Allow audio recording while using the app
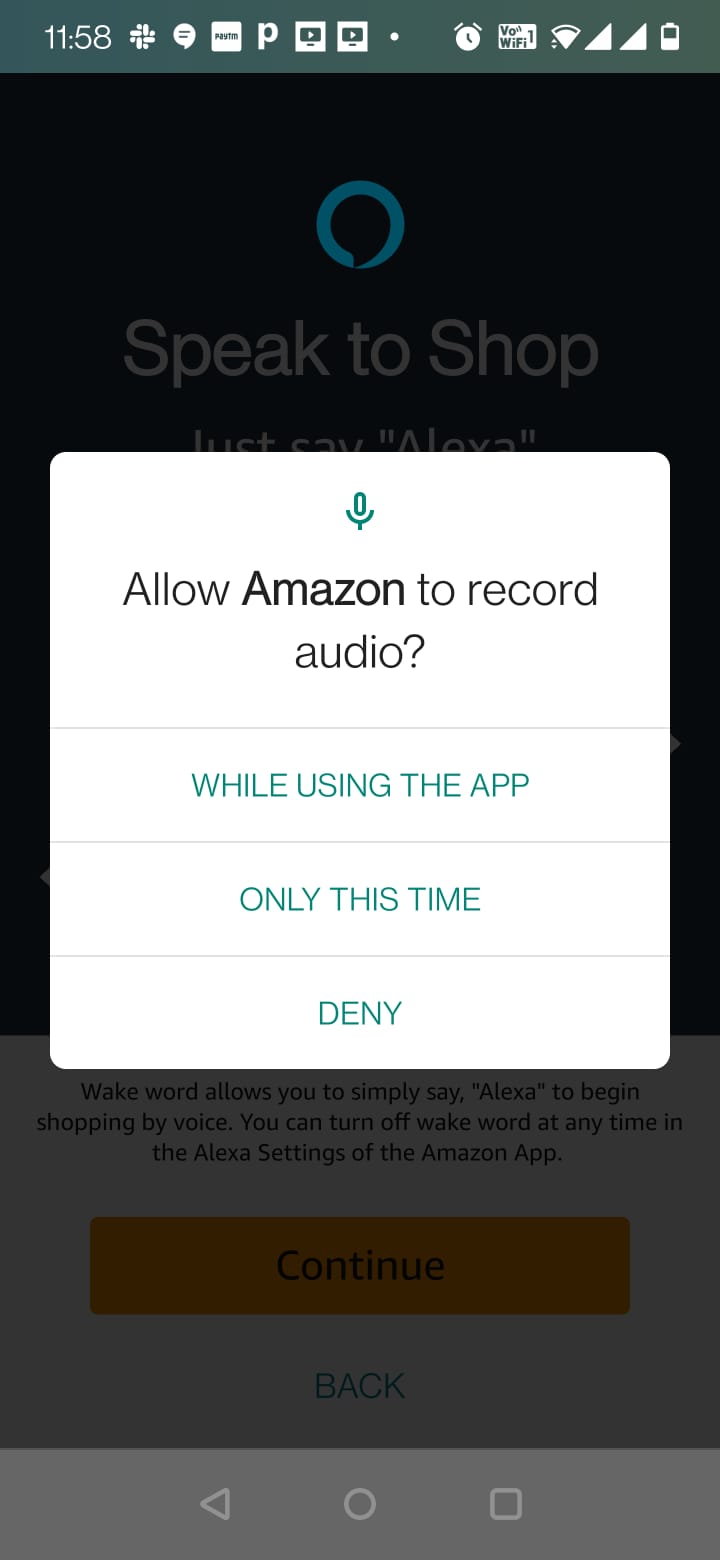 pyautogui.click(x=360, y=785)
